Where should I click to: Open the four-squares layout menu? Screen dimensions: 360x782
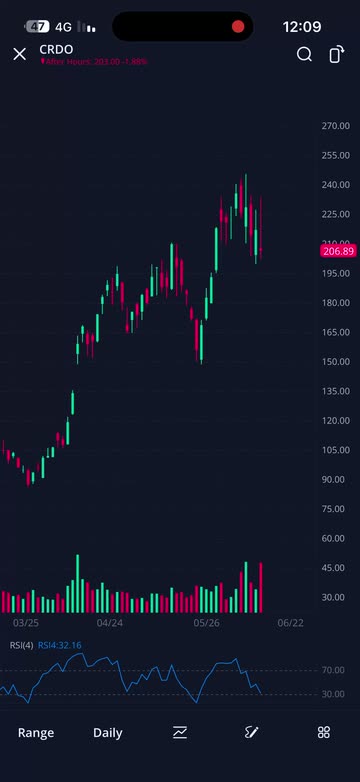pos(324,732)
